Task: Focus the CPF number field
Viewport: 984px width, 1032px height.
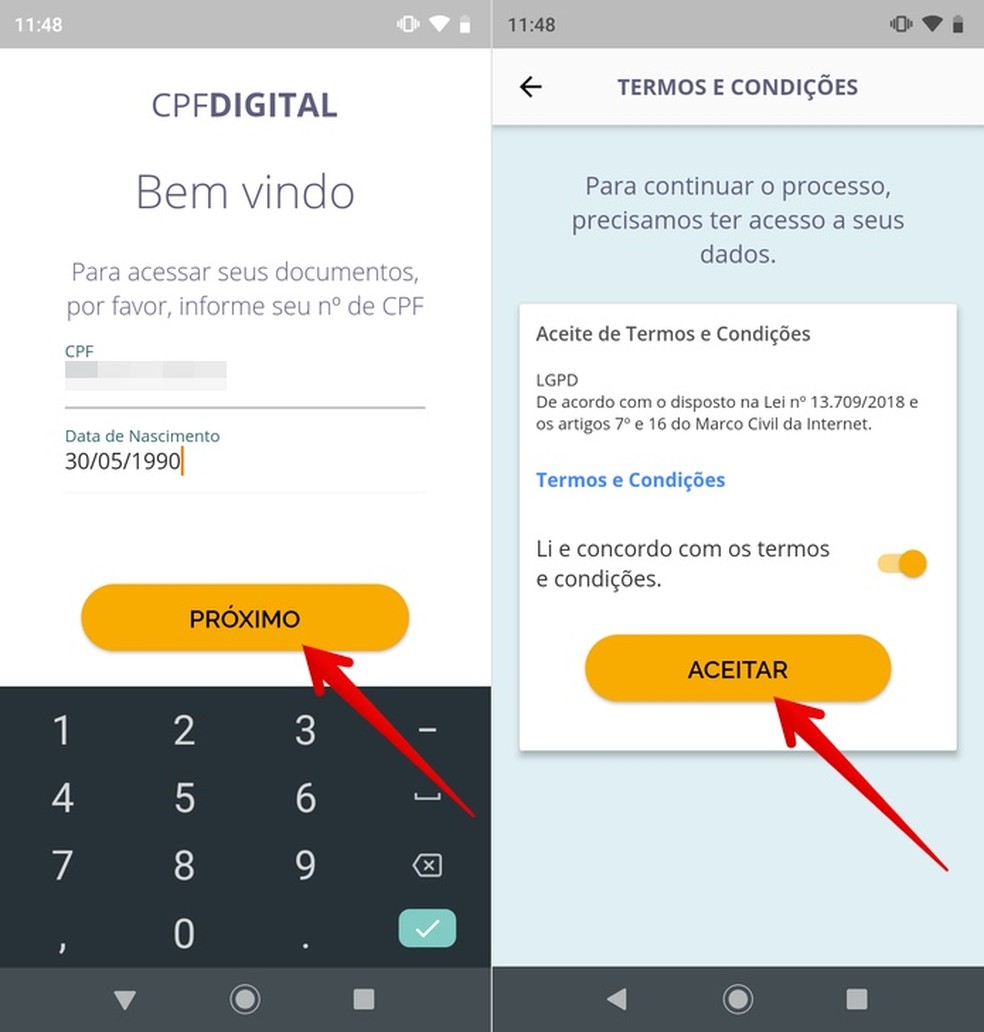Action: click(245, 378)
